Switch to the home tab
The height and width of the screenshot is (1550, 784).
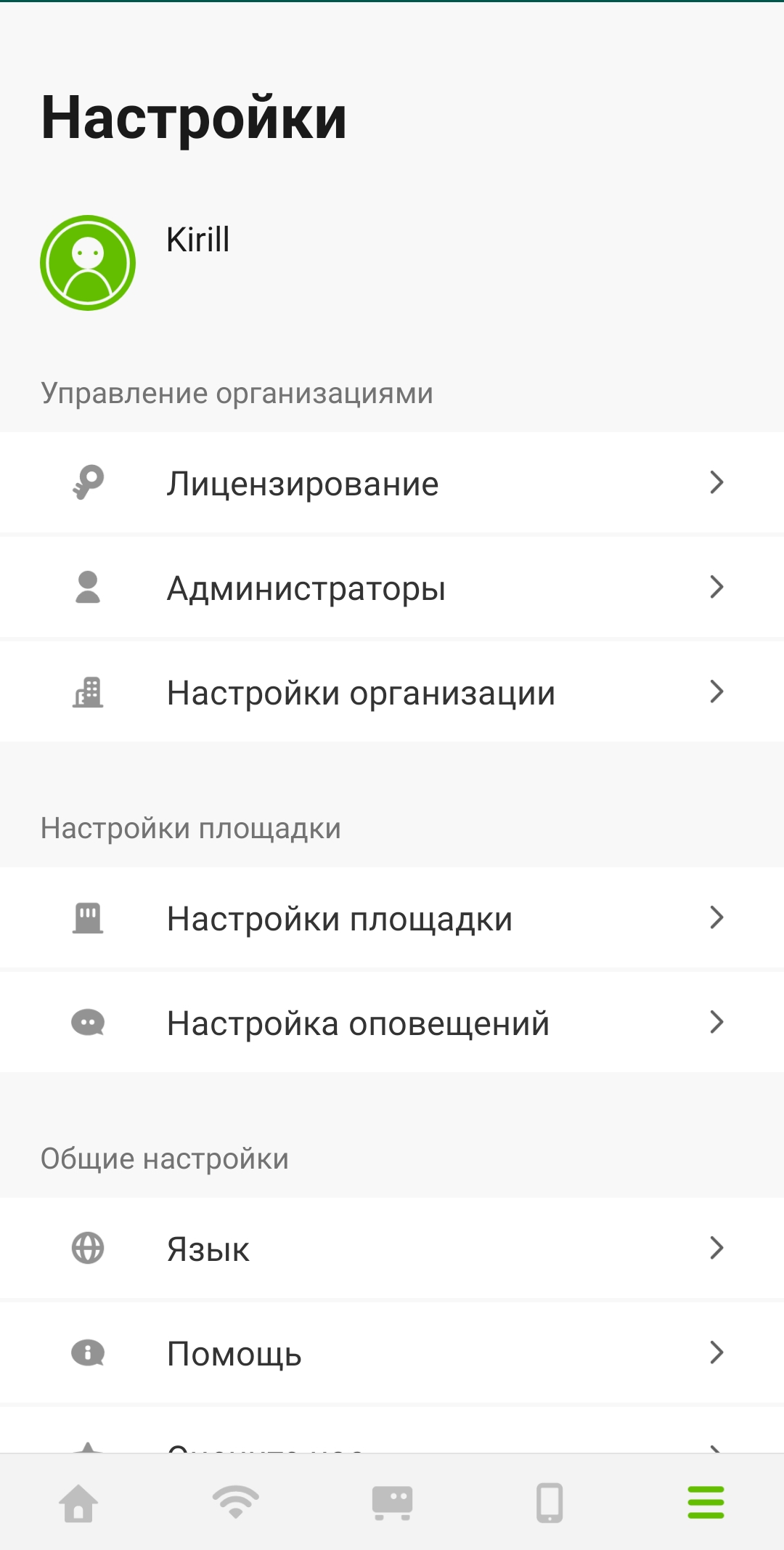(78, 1502)
